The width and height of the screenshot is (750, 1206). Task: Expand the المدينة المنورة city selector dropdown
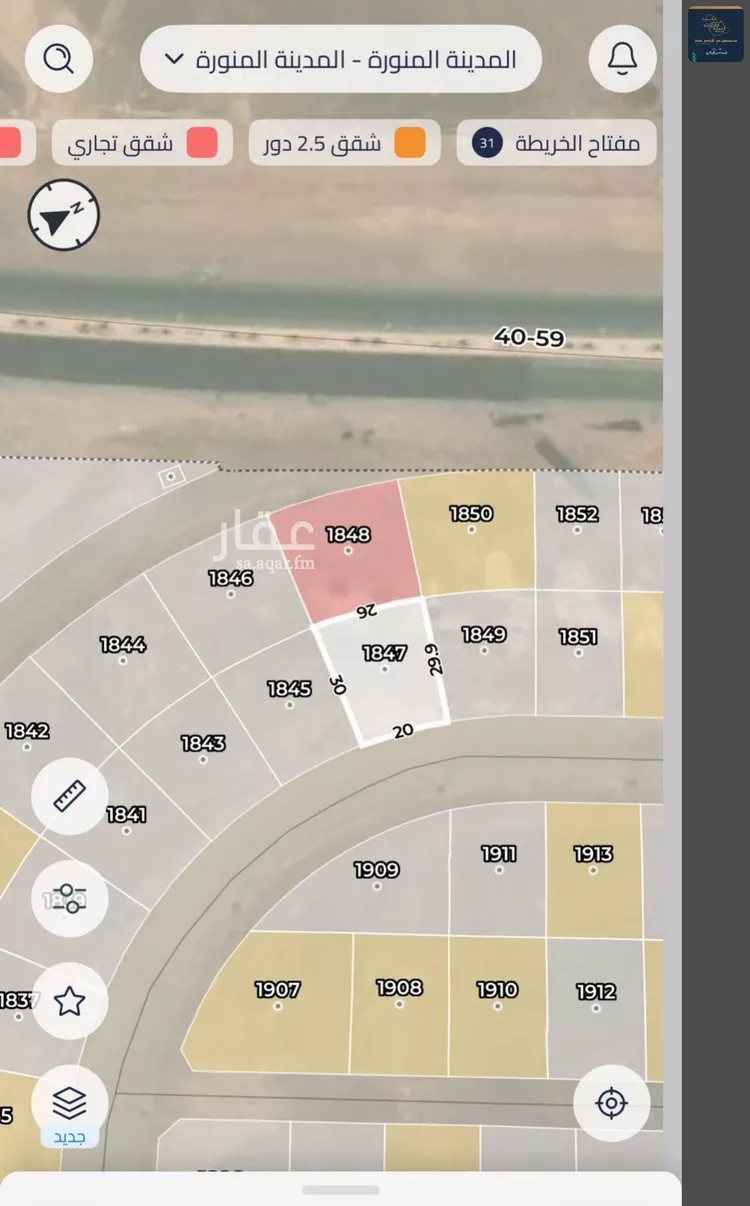(x=341, y=58)
